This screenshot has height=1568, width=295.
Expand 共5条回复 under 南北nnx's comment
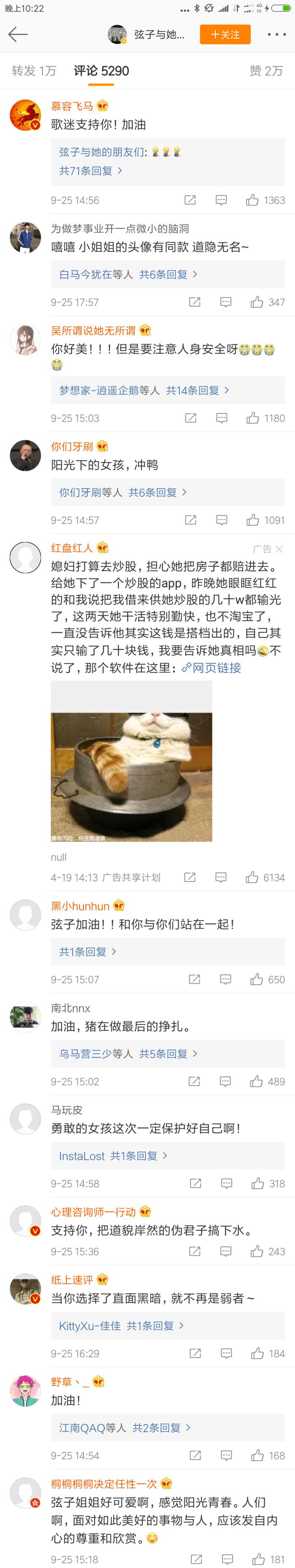[168, 1054]
